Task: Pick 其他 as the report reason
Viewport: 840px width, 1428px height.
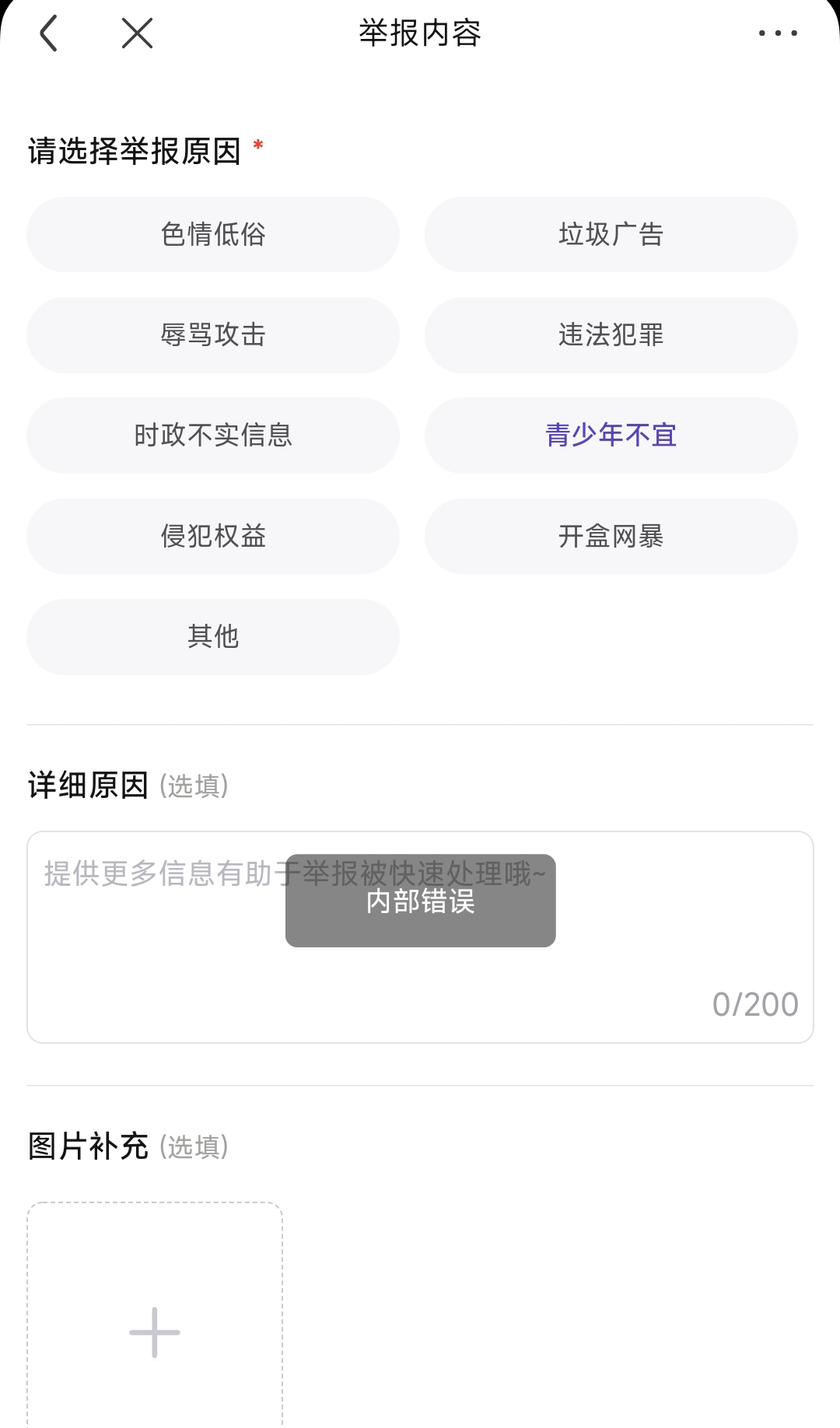Action: point(213,636)
